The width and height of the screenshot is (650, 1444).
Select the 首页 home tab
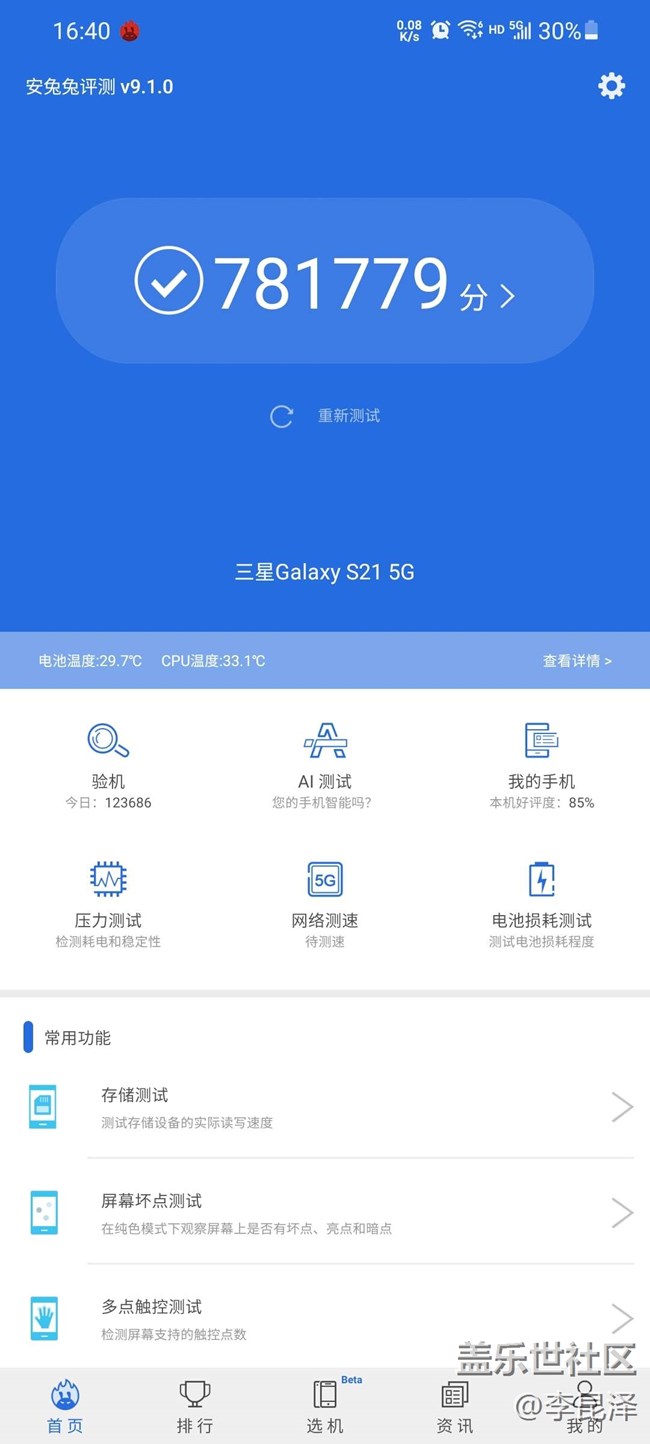(x=65, y=1407)
